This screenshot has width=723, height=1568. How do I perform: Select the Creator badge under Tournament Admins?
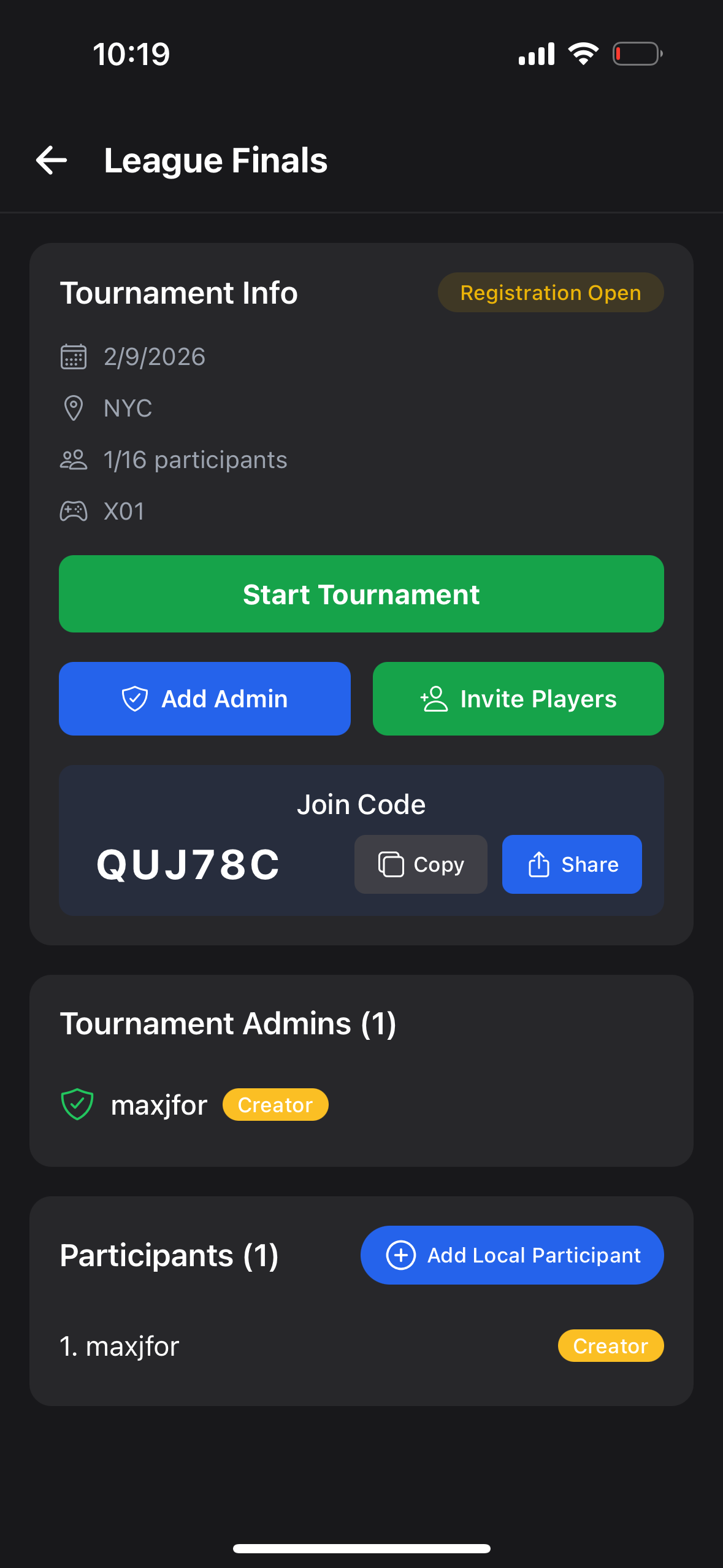pos(275,1104)
